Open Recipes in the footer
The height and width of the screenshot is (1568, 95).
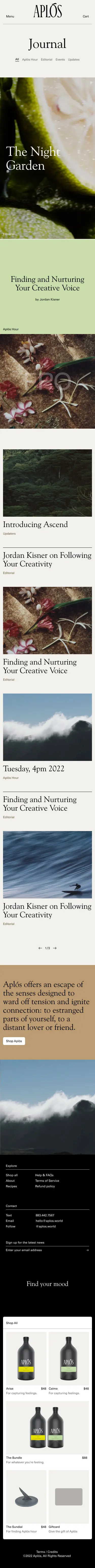tap(12, 1186)
